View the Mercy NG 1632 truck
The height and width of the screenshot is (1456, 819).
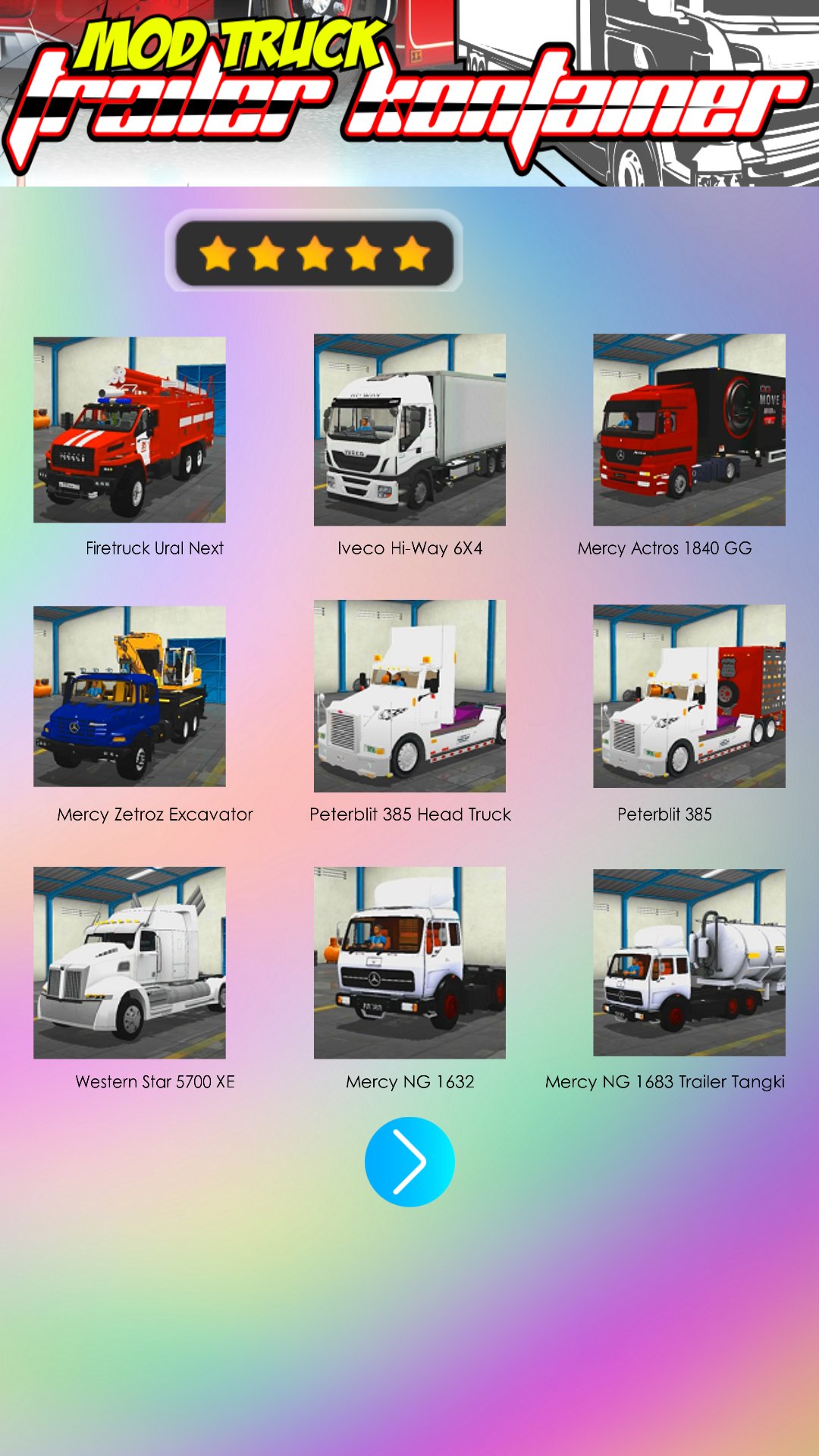click(x=409, y=962)
